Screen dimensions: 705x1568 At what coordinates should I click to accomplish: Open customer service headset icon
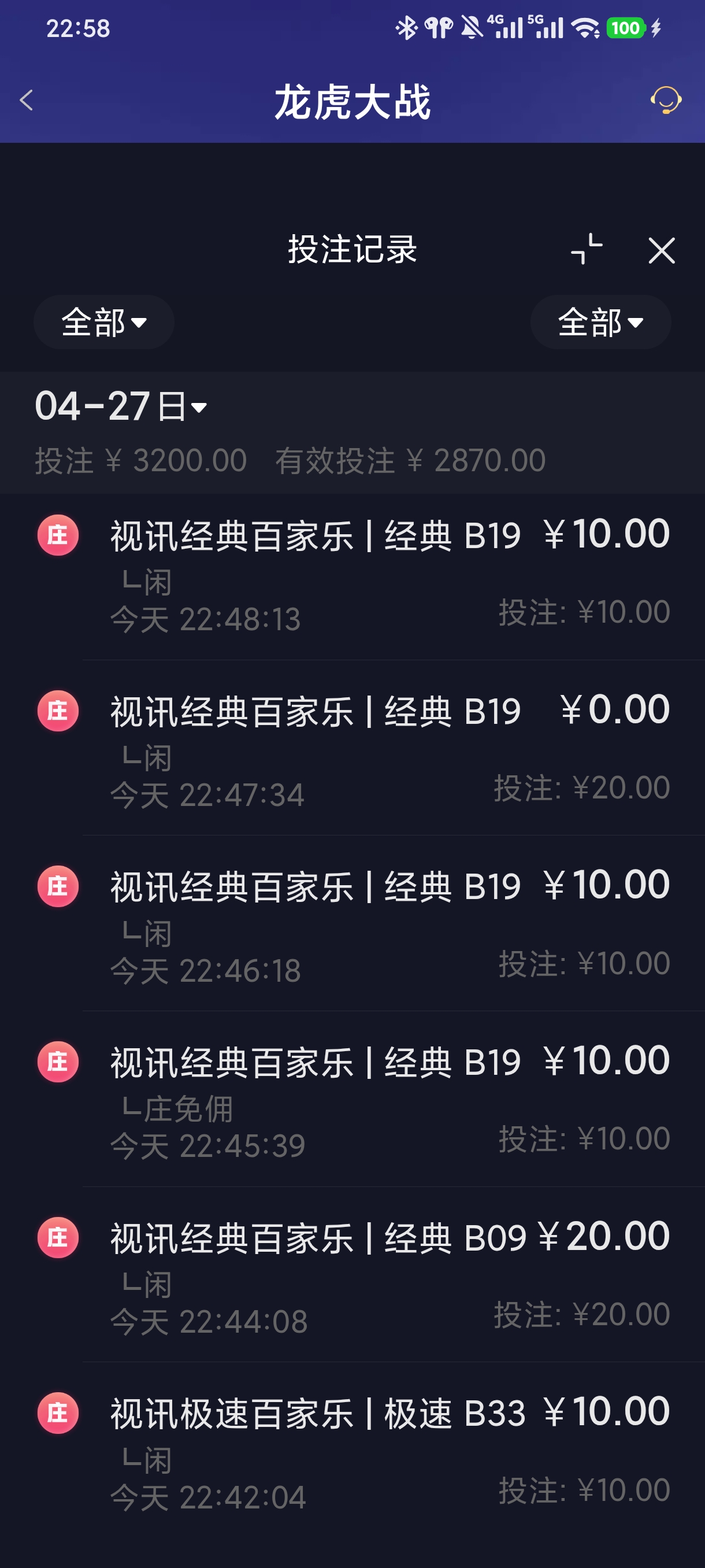[x=666, y=100]
